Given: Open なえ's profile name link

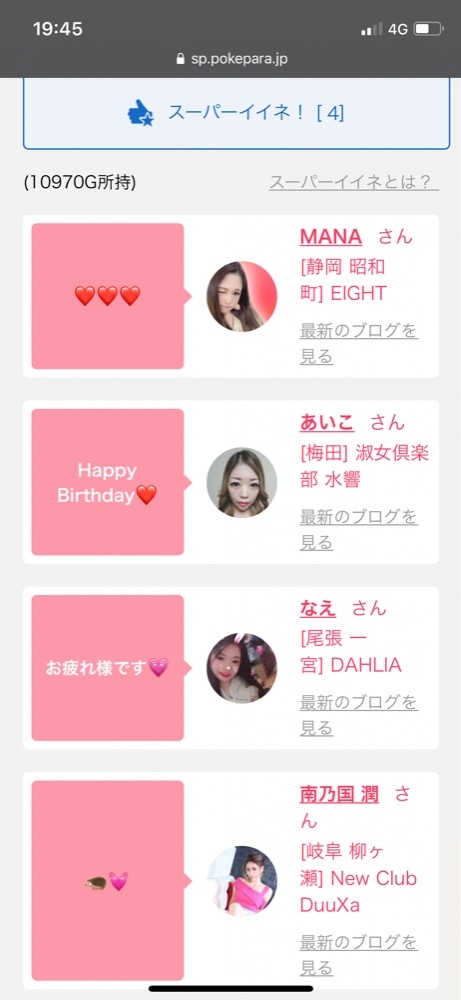Looking at the screenshot, I should point(318,608).
